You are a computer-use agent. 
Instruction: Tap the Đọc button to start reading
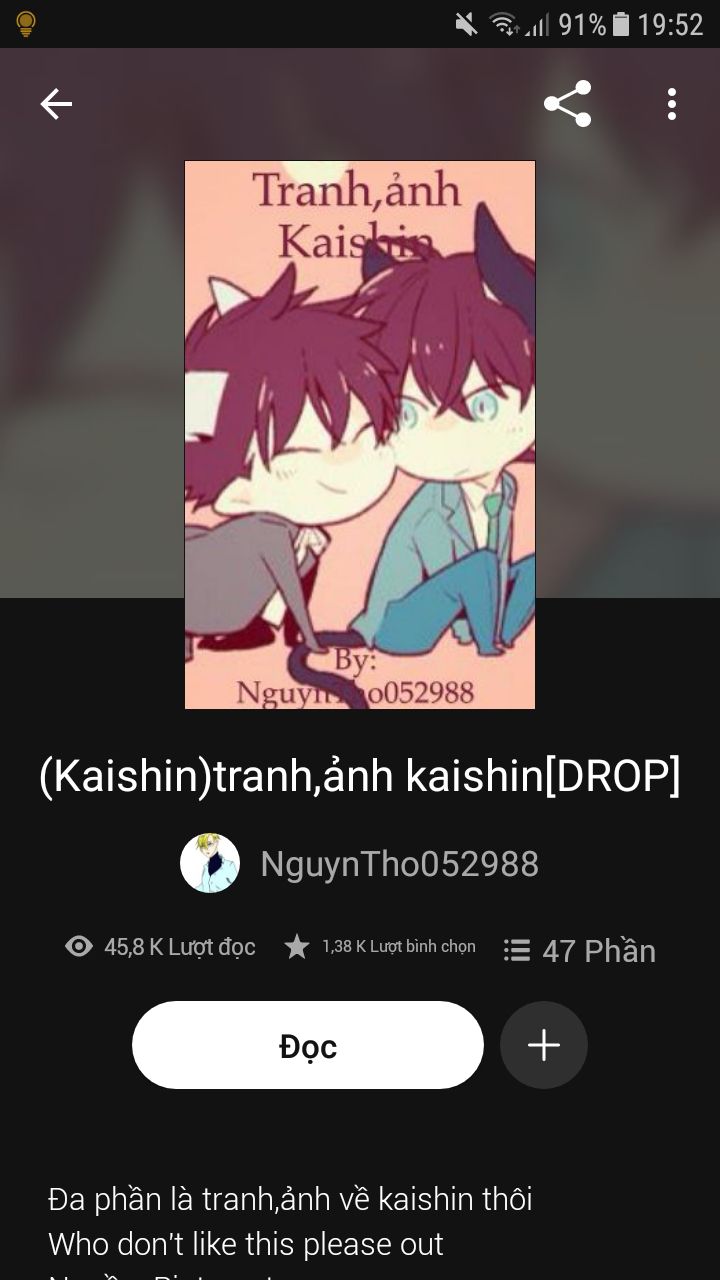pyautogui.click(x=308, y=1045)
